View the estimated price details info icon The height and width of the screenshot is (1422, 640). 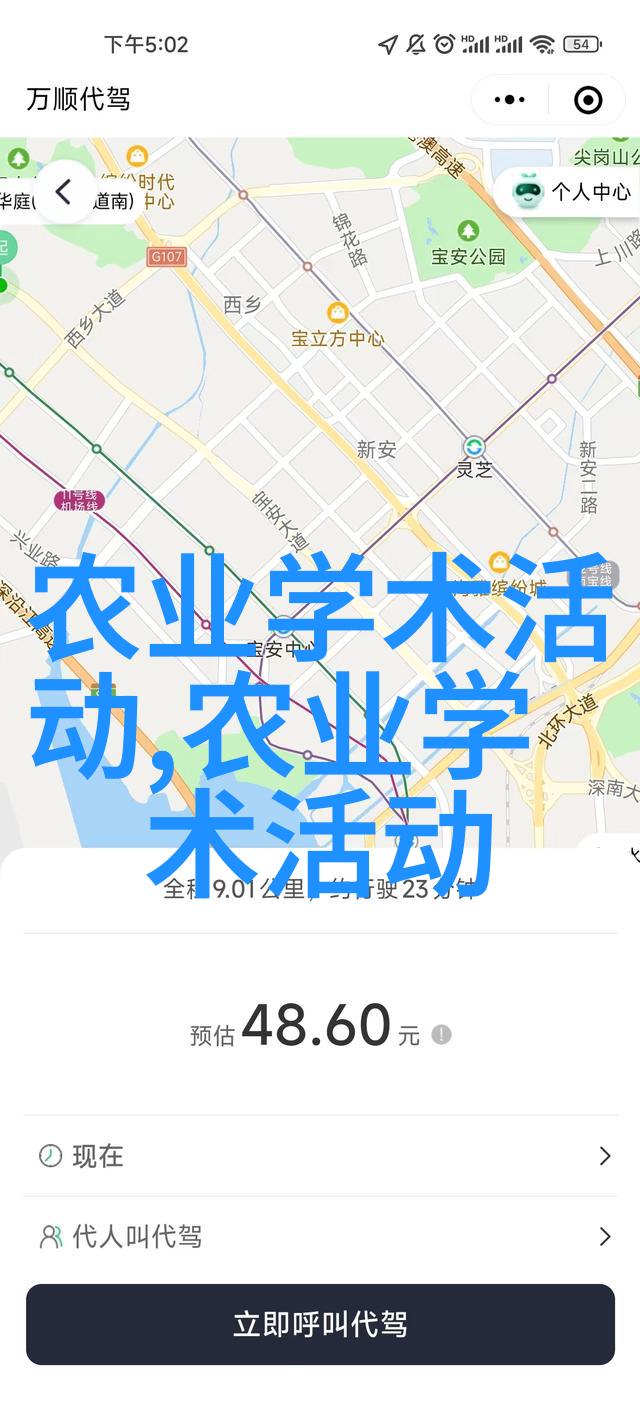tap(441, 1035)
